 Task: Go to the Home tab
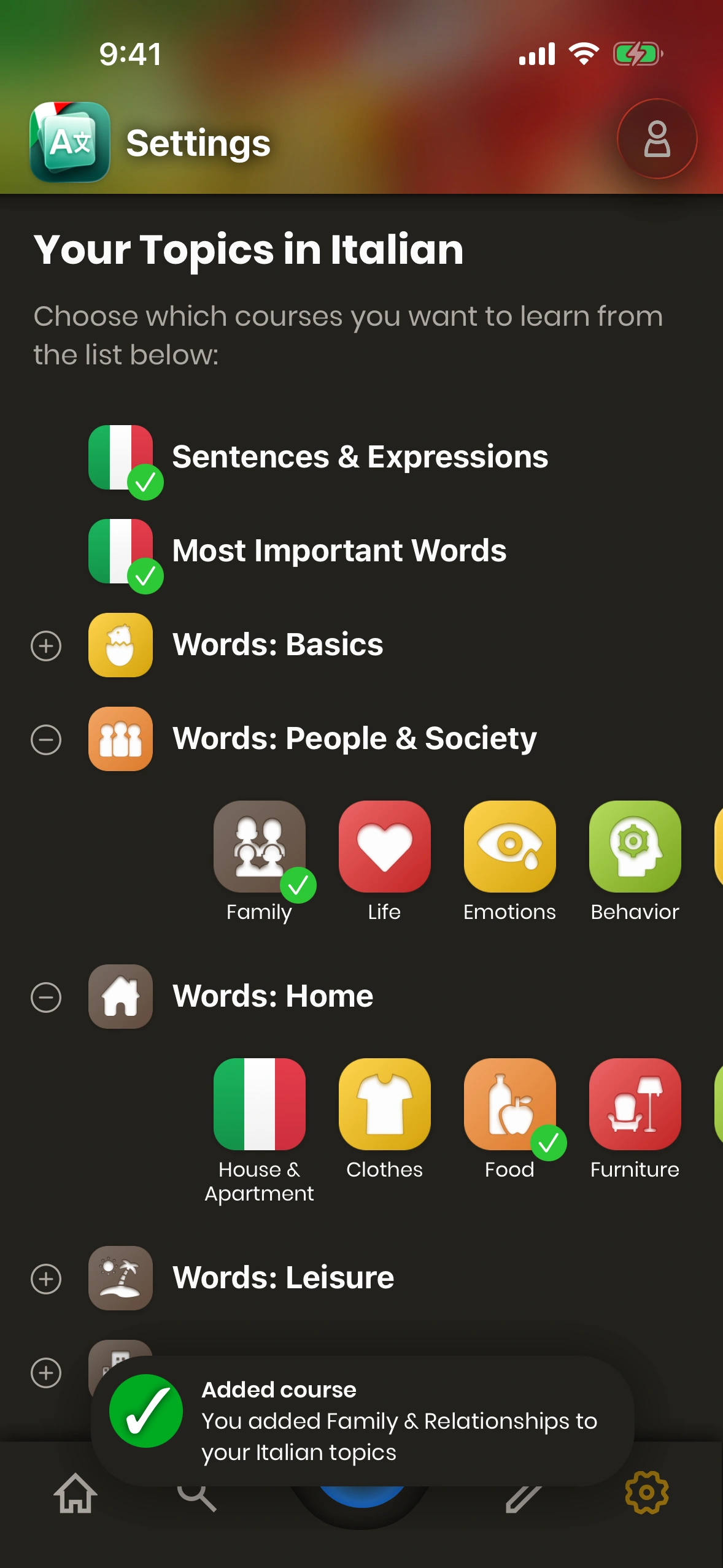[x=75, y=1493]
